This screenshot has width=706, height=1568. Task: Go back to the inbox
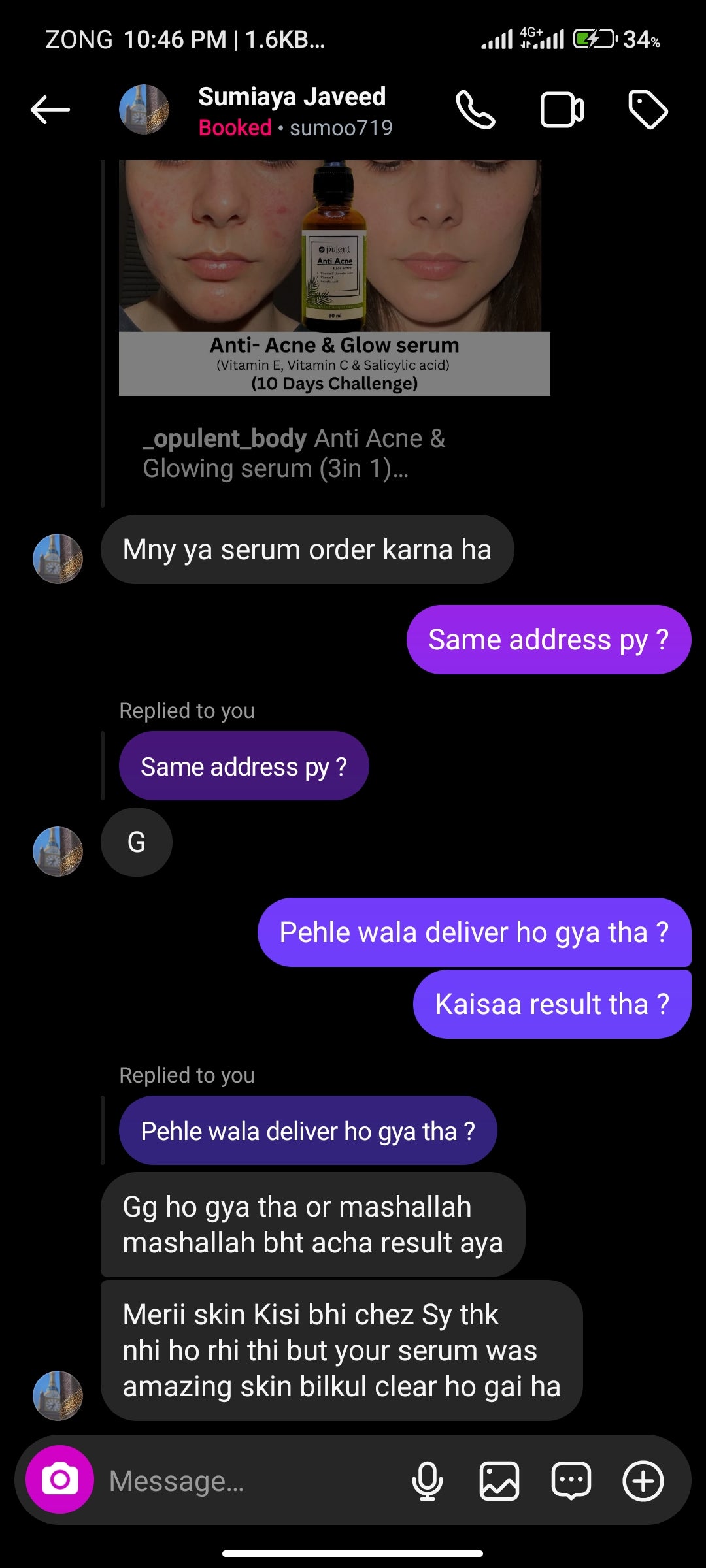(x=50, y=110)
